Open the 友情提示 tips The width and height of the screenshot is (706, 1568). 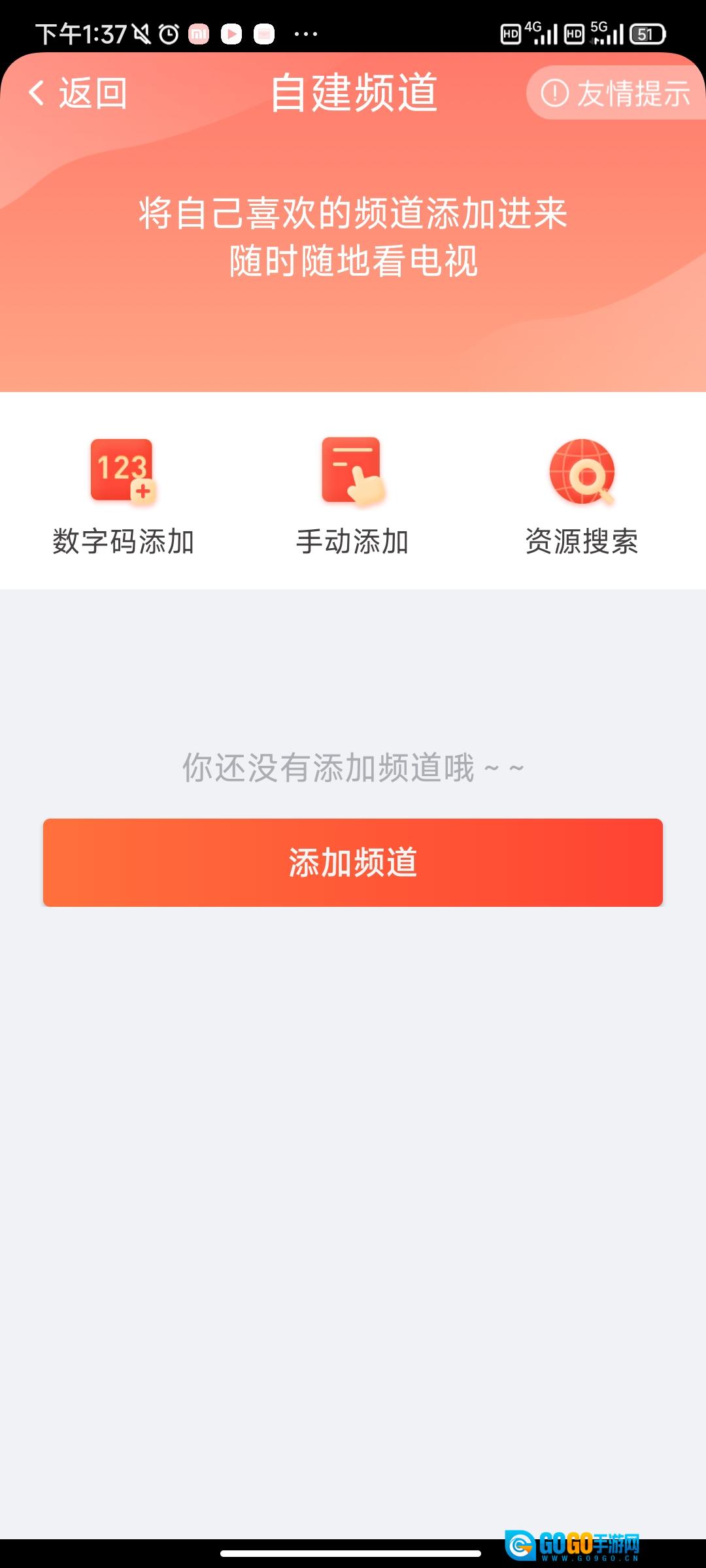tap(616, 93)
